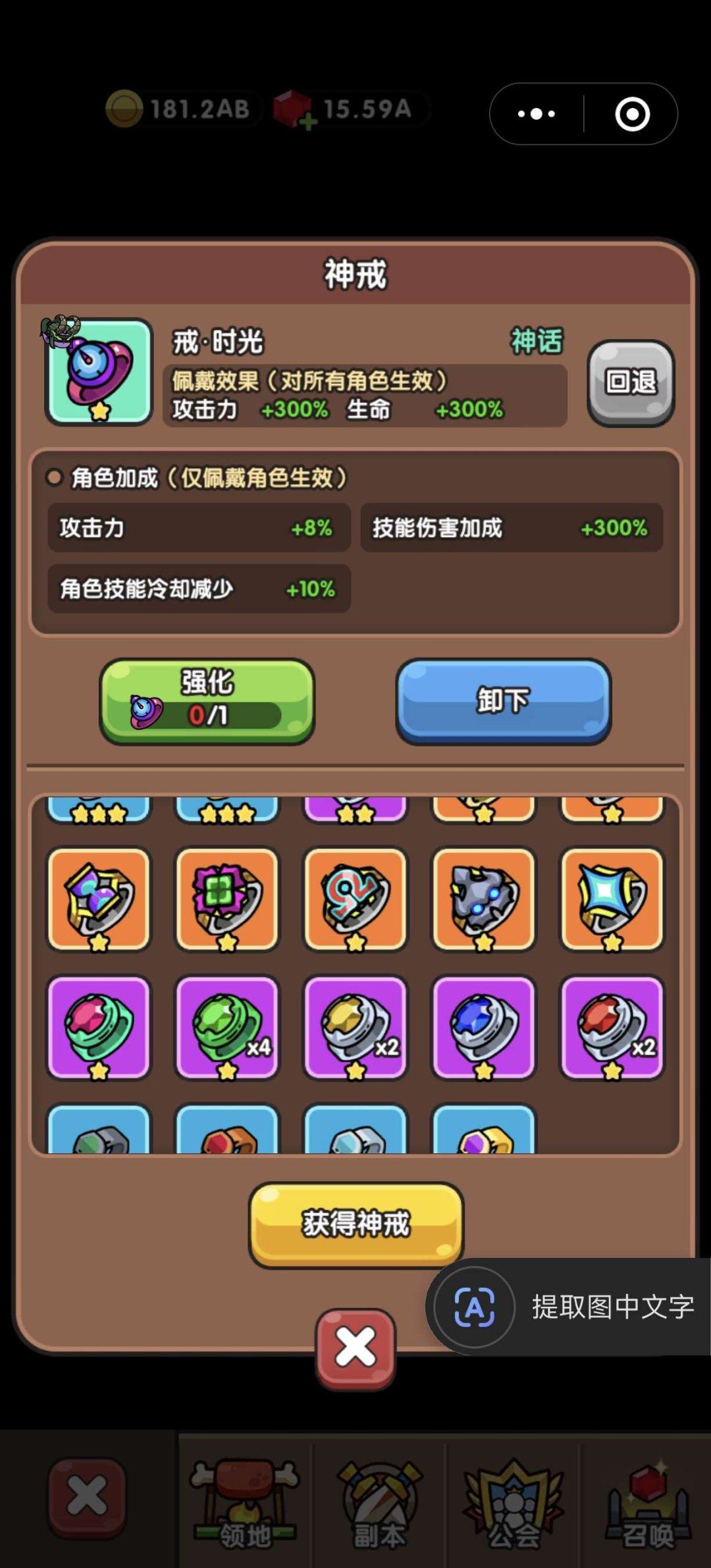711x1568 pixels.
Task: Select the grey stone ring in the orange row
Action: [483, 900]
